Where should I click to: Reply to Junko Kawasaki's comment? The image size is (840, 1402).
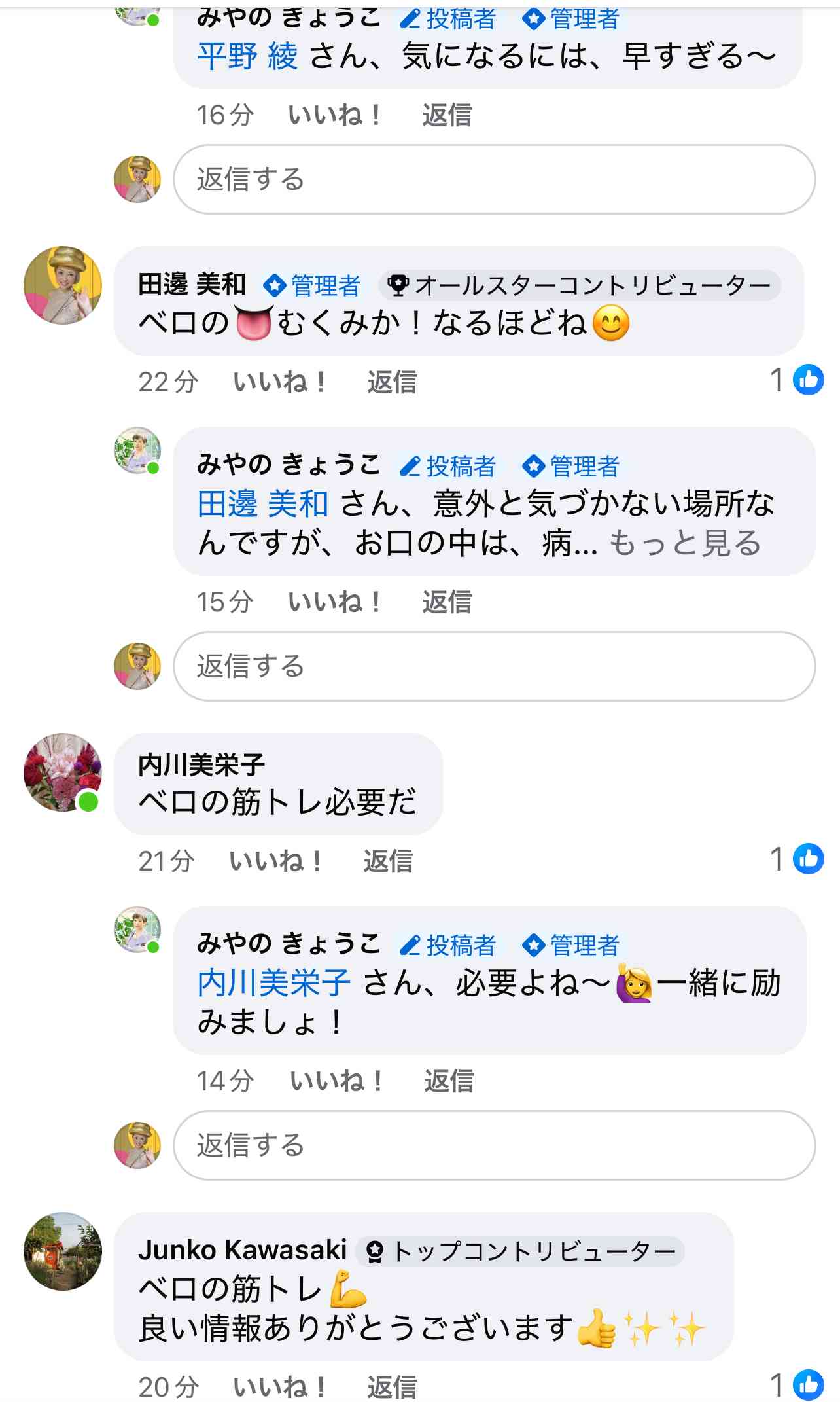(391, 1386)
